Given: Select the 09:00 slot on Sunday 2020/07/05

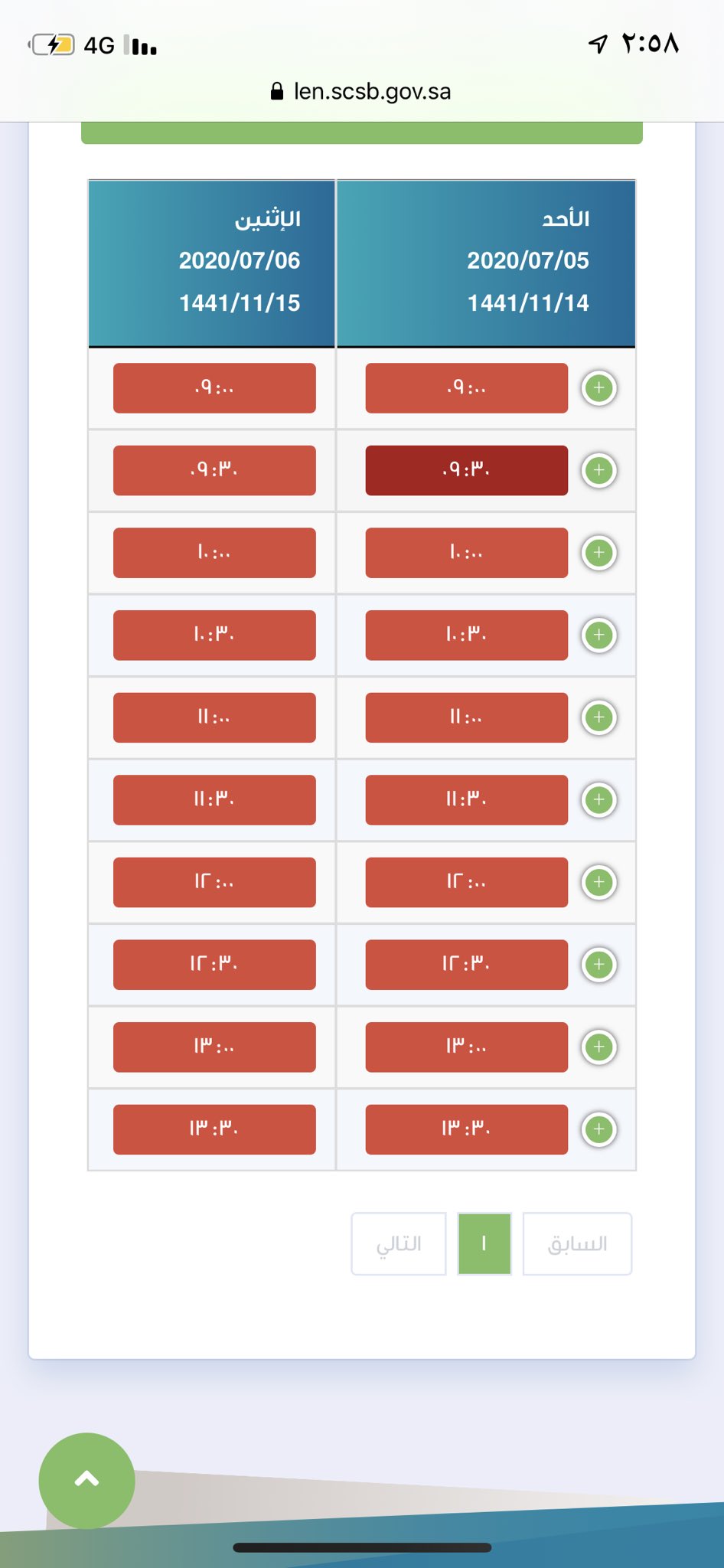Looking at the screenshot, I should (467, 388).
